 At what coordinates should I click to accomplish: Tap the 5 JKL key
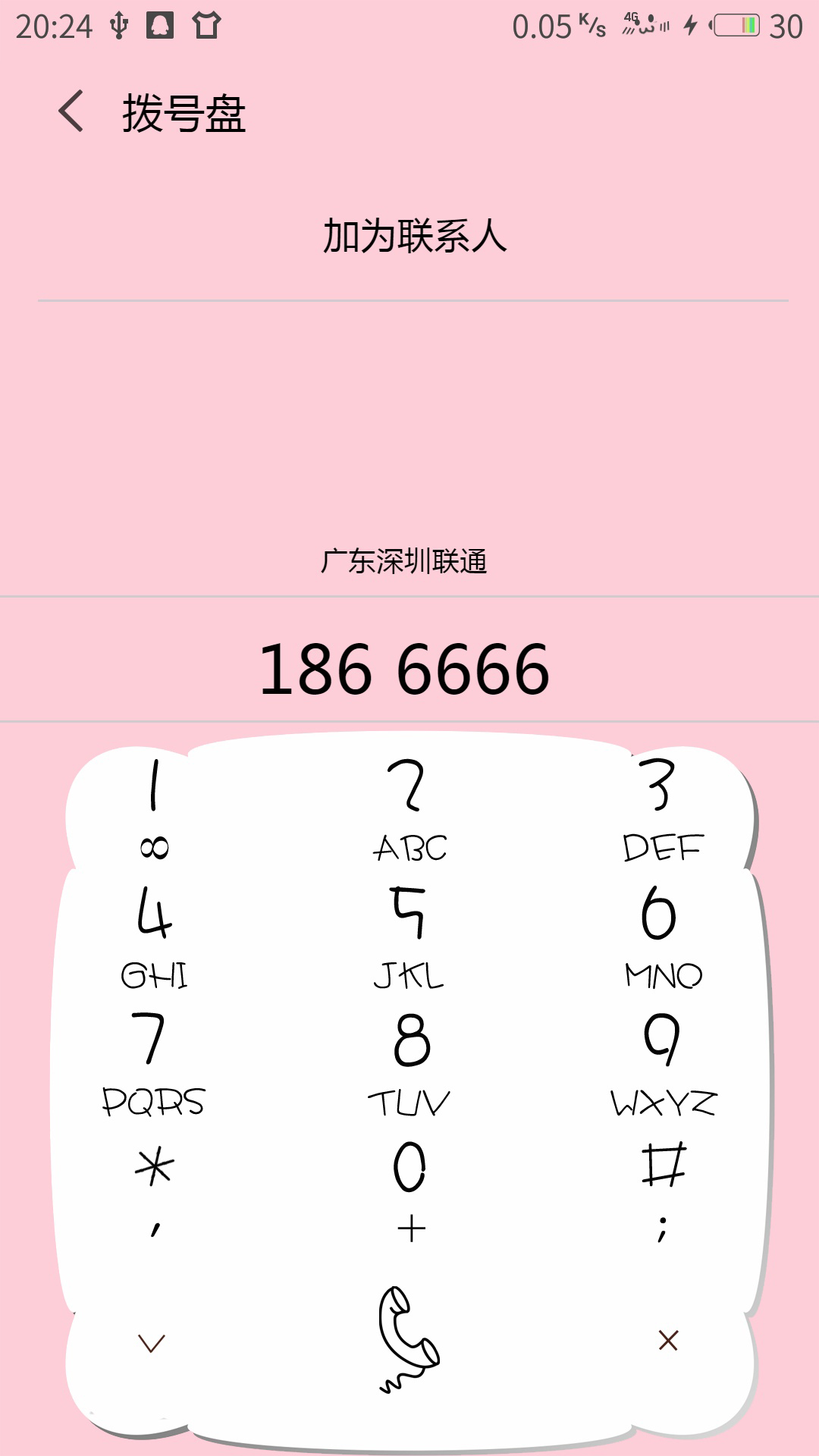(x=409, y=937)
